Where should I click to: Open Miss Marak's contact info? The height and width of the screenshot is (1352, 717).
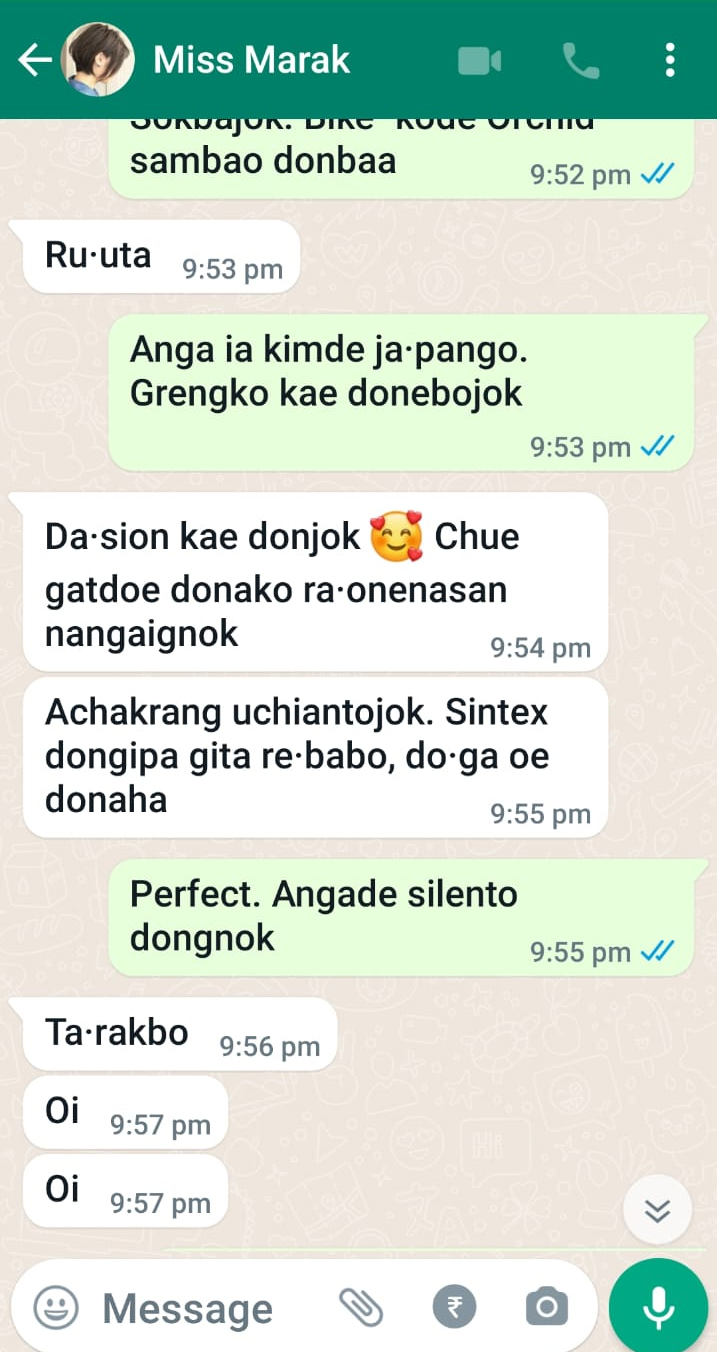[250, 61]
